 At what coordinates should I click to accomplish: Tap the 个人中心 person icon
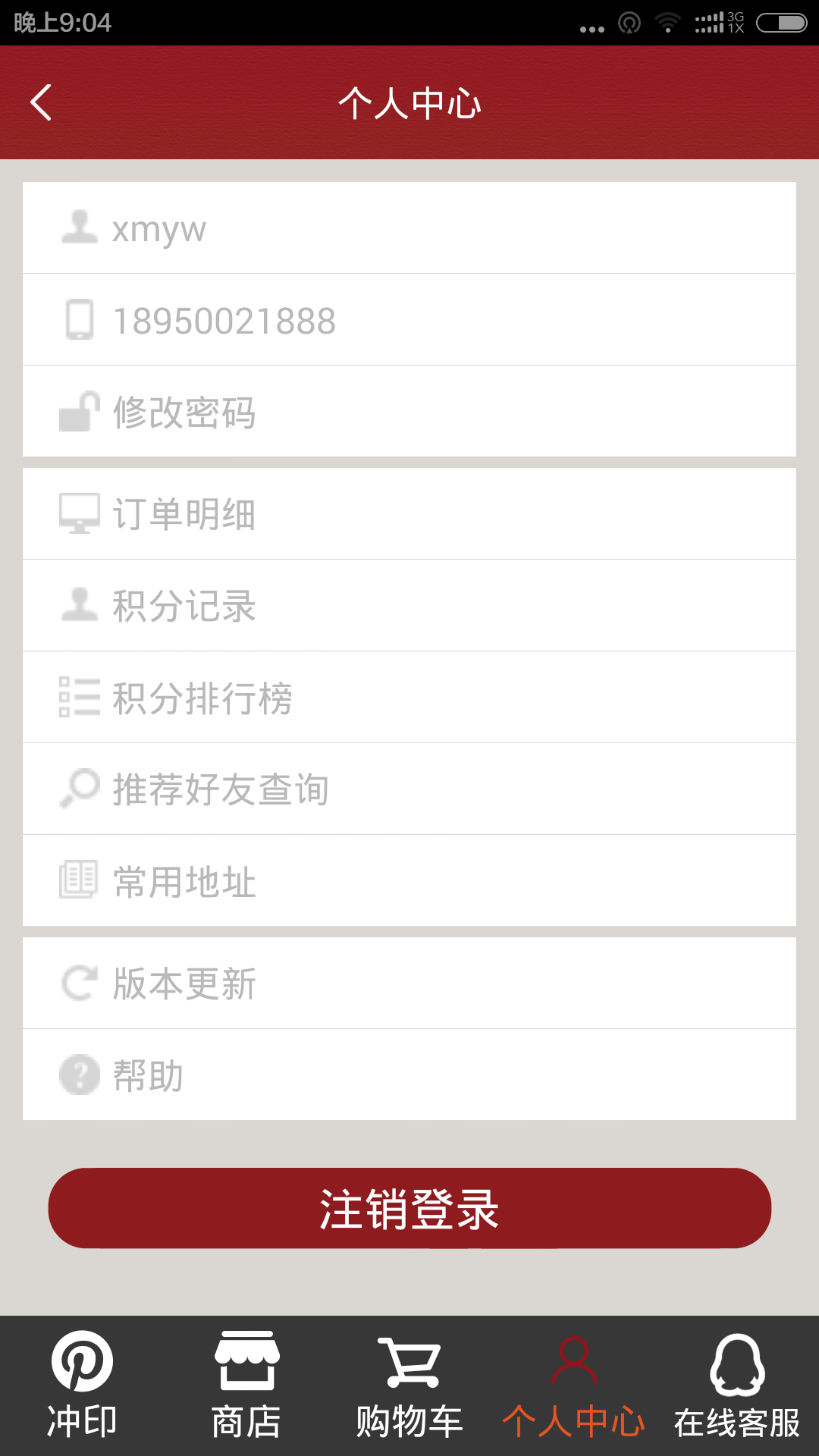click(573, 1361)
